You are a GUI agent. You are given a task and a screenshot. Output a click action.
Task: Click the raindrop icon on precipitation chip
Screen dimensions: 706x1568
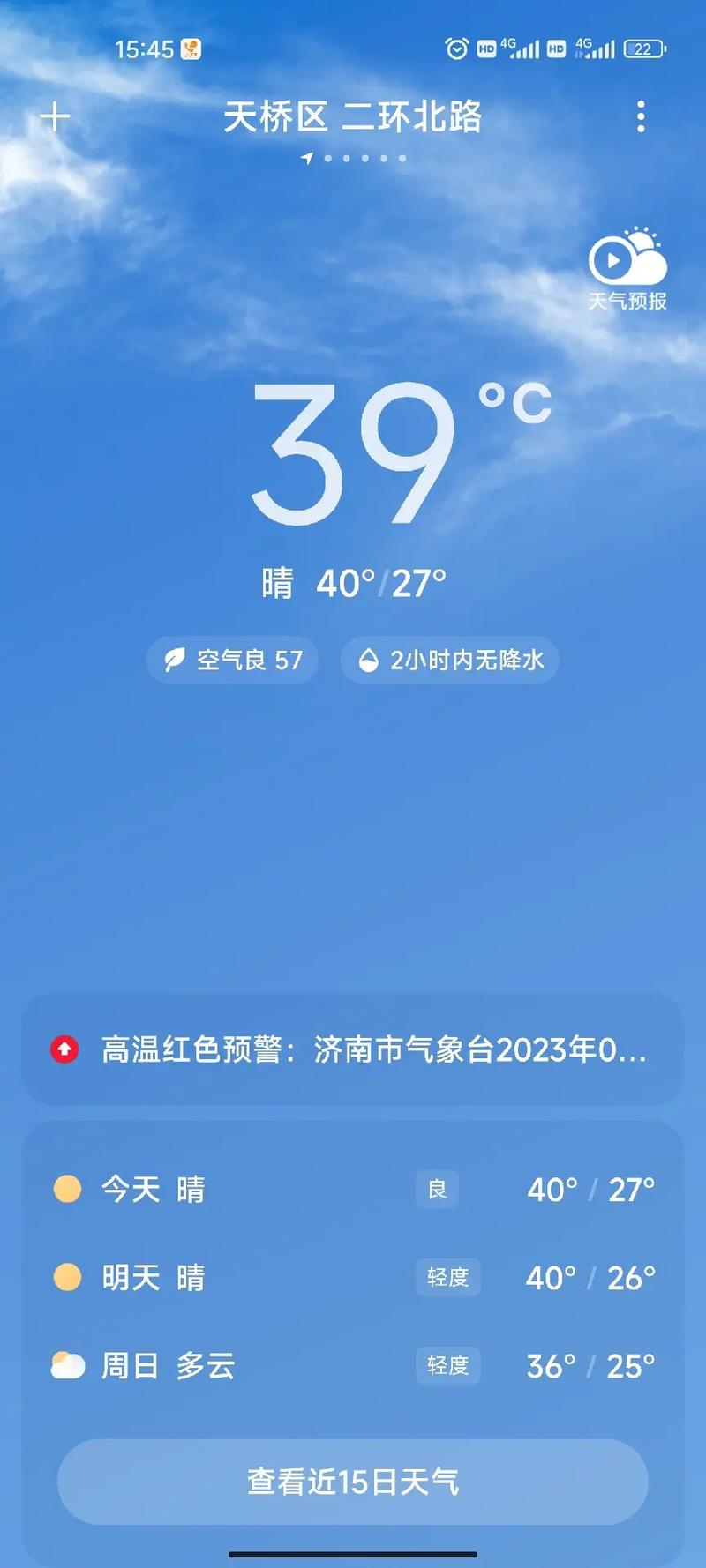coord(370,660)
